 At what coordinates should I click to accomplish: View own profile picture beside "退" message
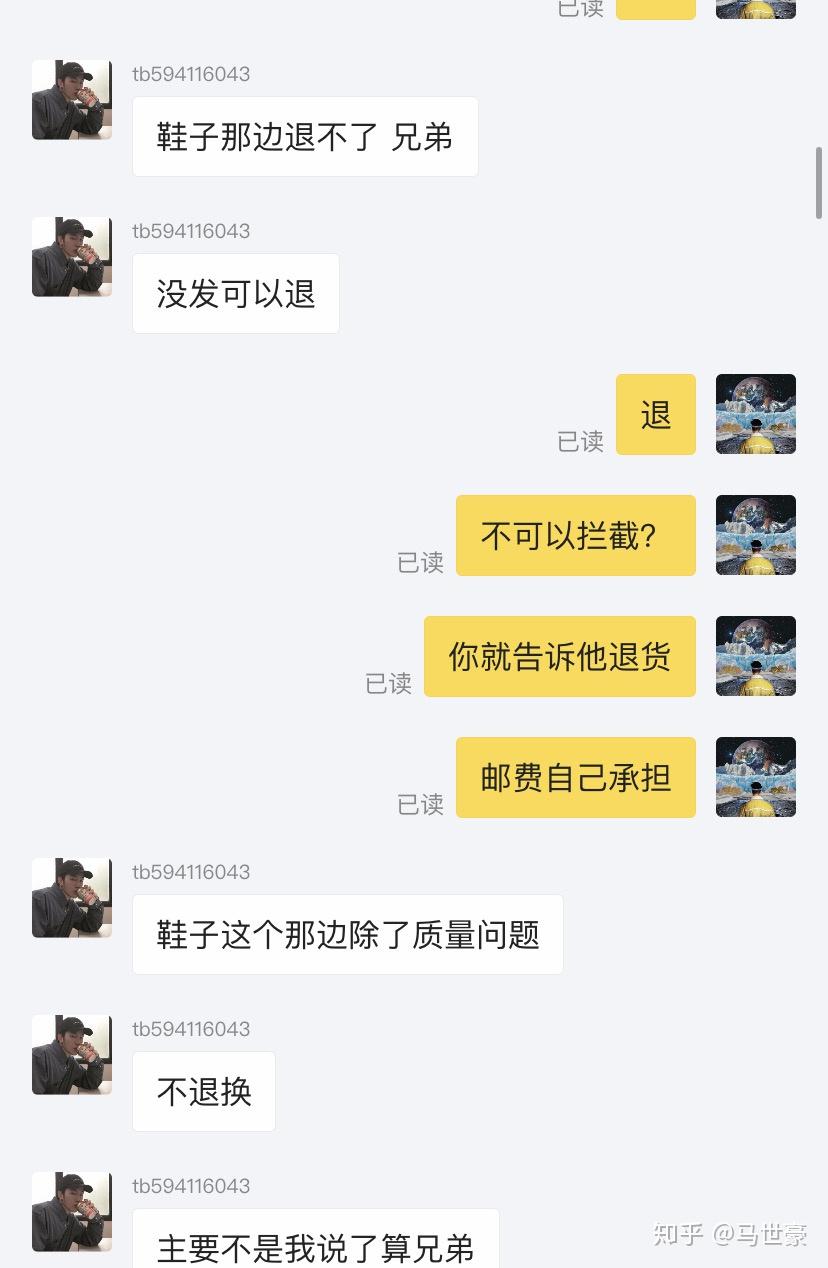point(756,414)
